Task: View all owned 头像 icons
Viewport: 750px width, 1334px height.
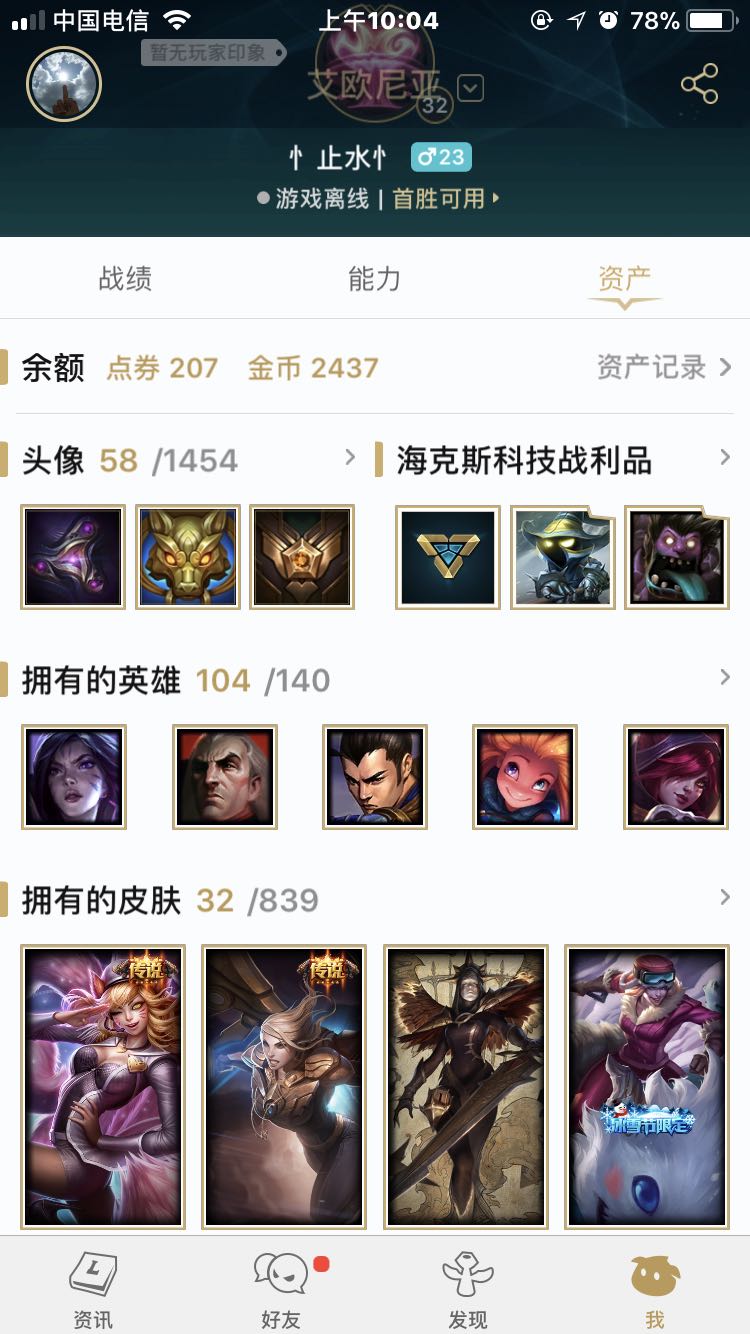Action: pyautogui.click(x=349, y=458)
